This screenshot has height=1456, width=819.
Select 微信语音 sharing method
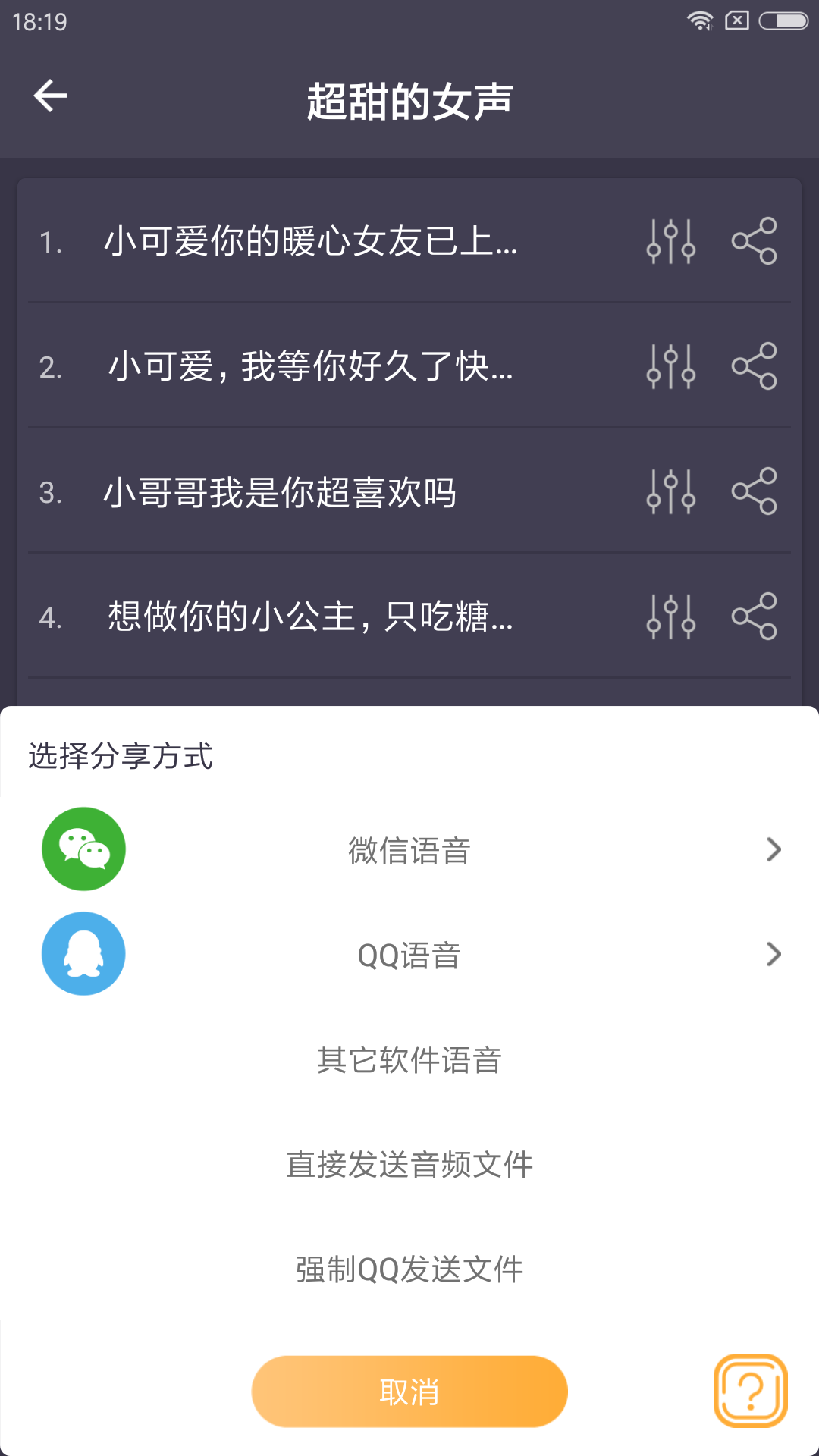click(409, 851)
